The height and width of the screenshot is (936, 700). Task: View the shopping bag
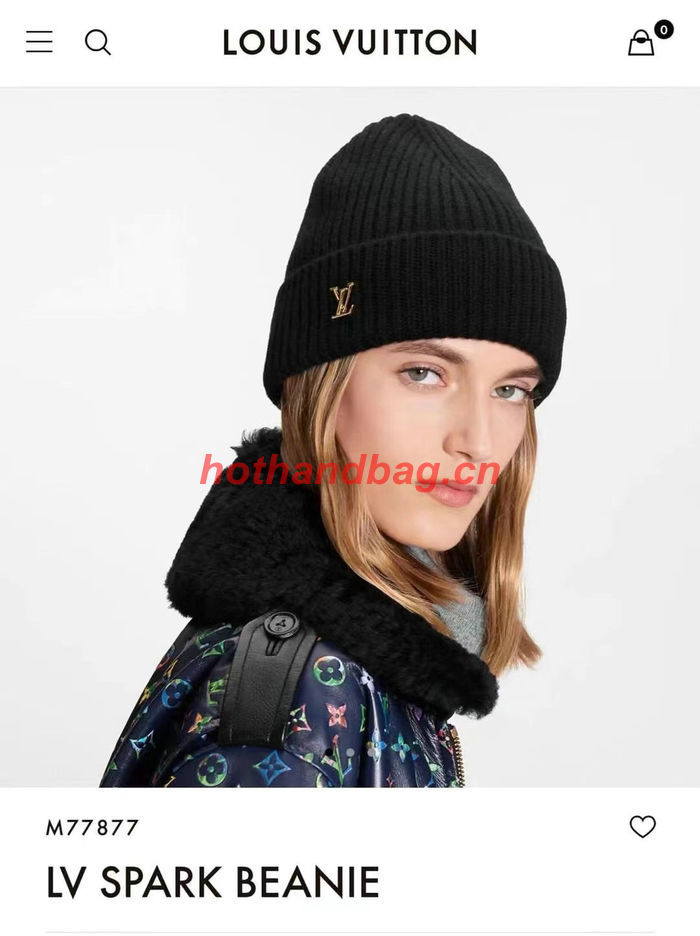pyautogui.click(x=641, y=43)
